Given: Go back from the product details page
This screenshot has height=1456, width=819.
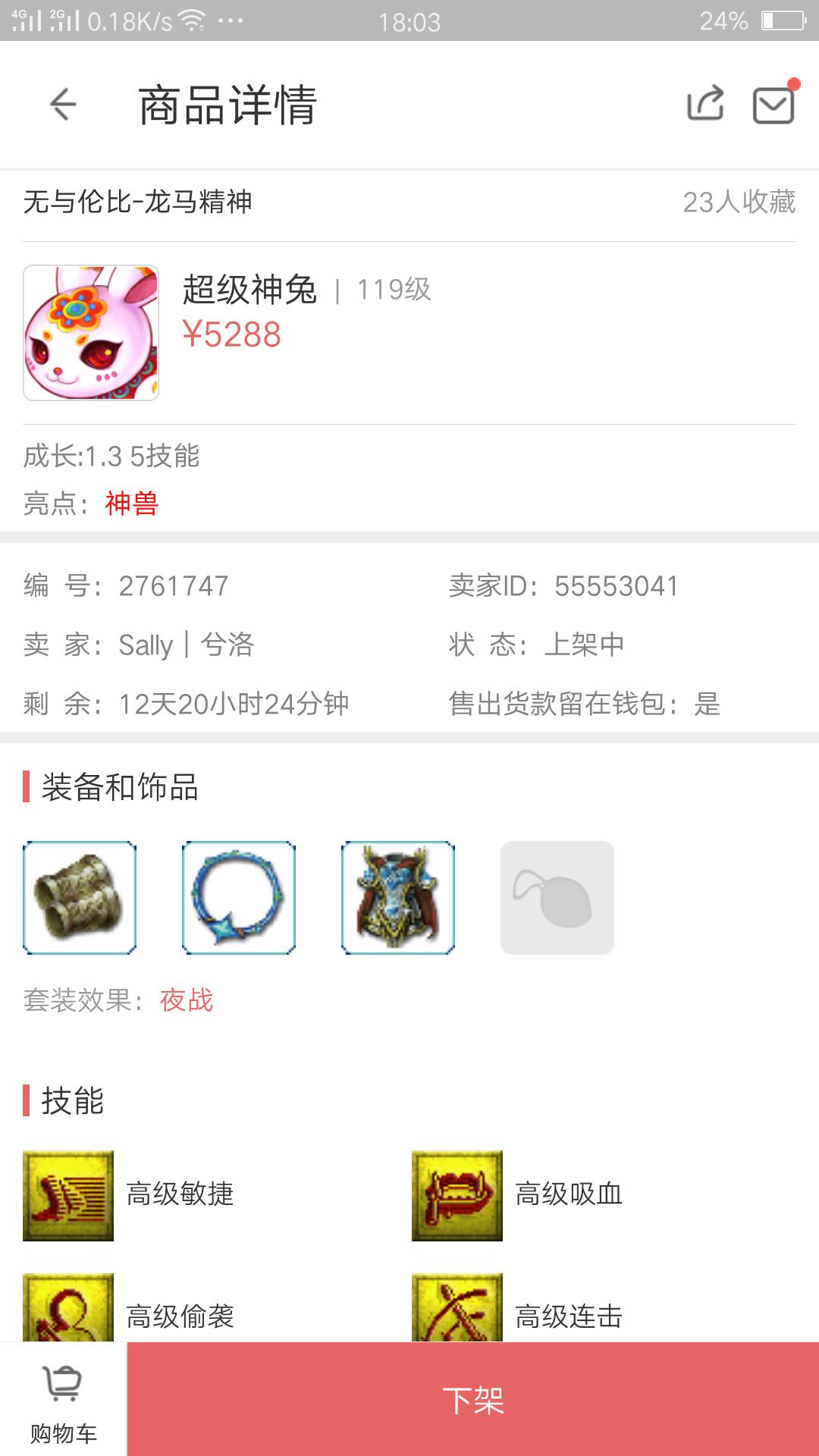Looking at the screenshot, I should [x=64, y=104].
